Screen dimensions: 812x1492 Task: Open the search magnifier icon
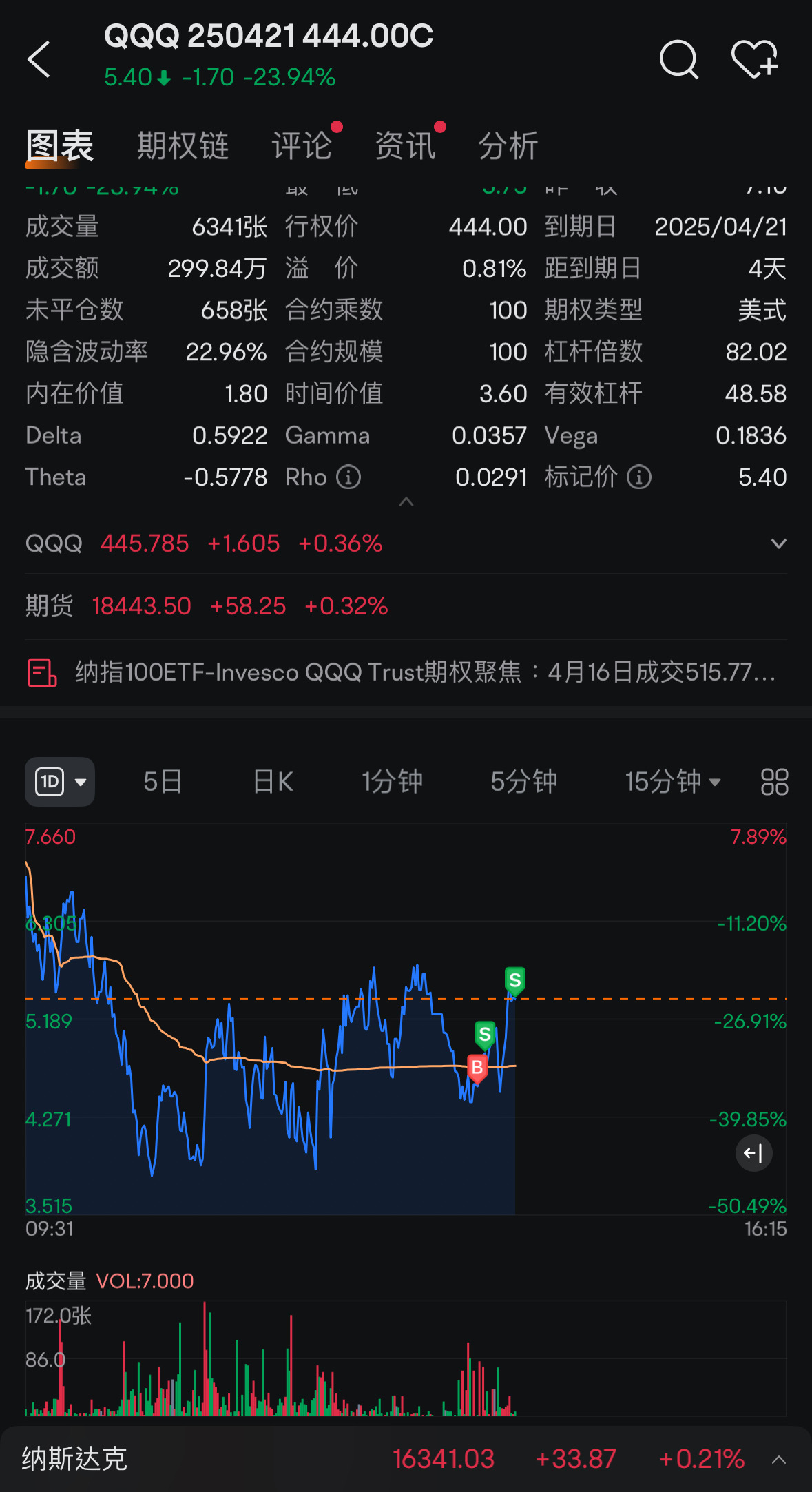point(678,59)
